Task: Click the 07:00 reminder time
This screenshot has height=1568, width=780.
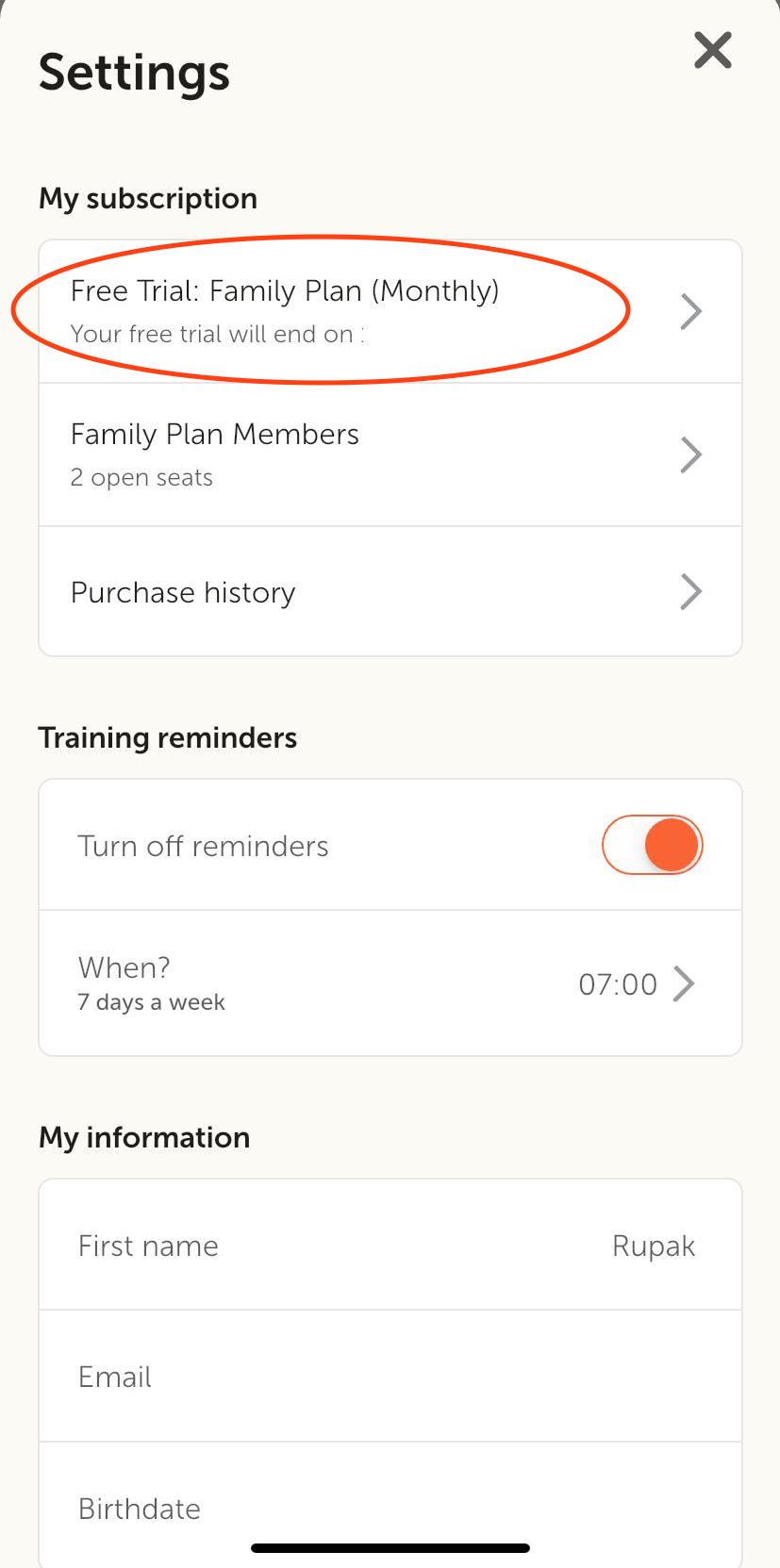Action: coord(618,982)
